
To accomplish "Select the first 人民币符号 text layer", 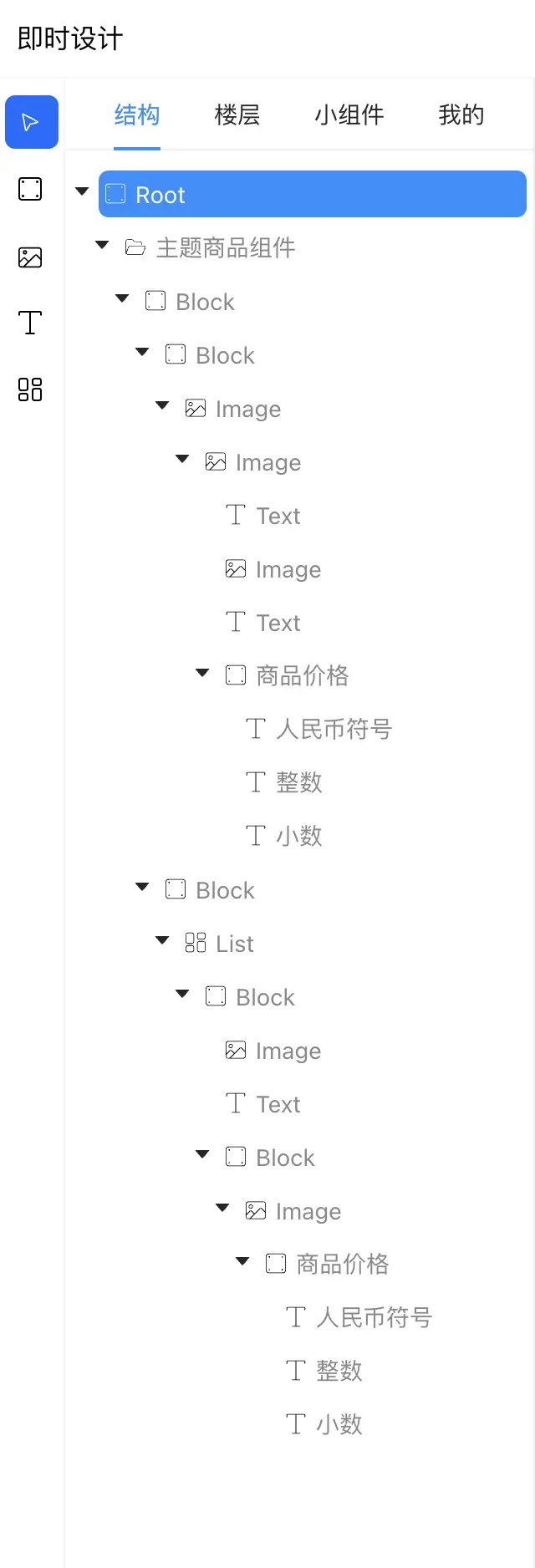I will point(333,729).
